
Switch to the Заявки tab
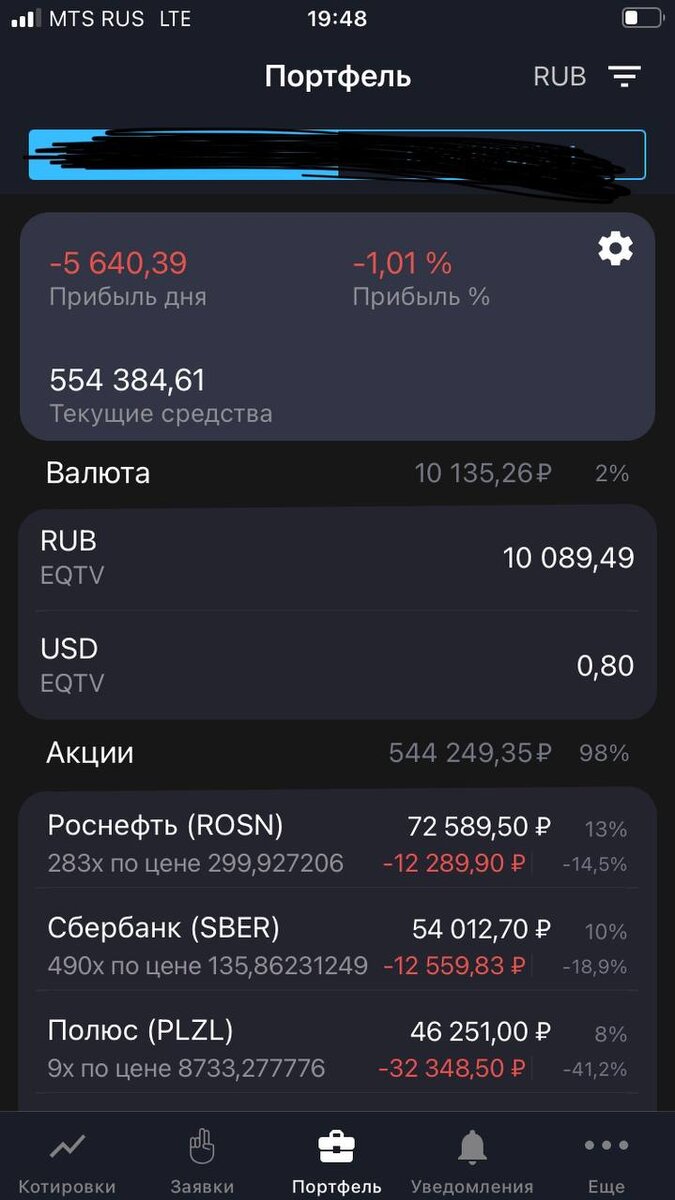pos(202,1160)
